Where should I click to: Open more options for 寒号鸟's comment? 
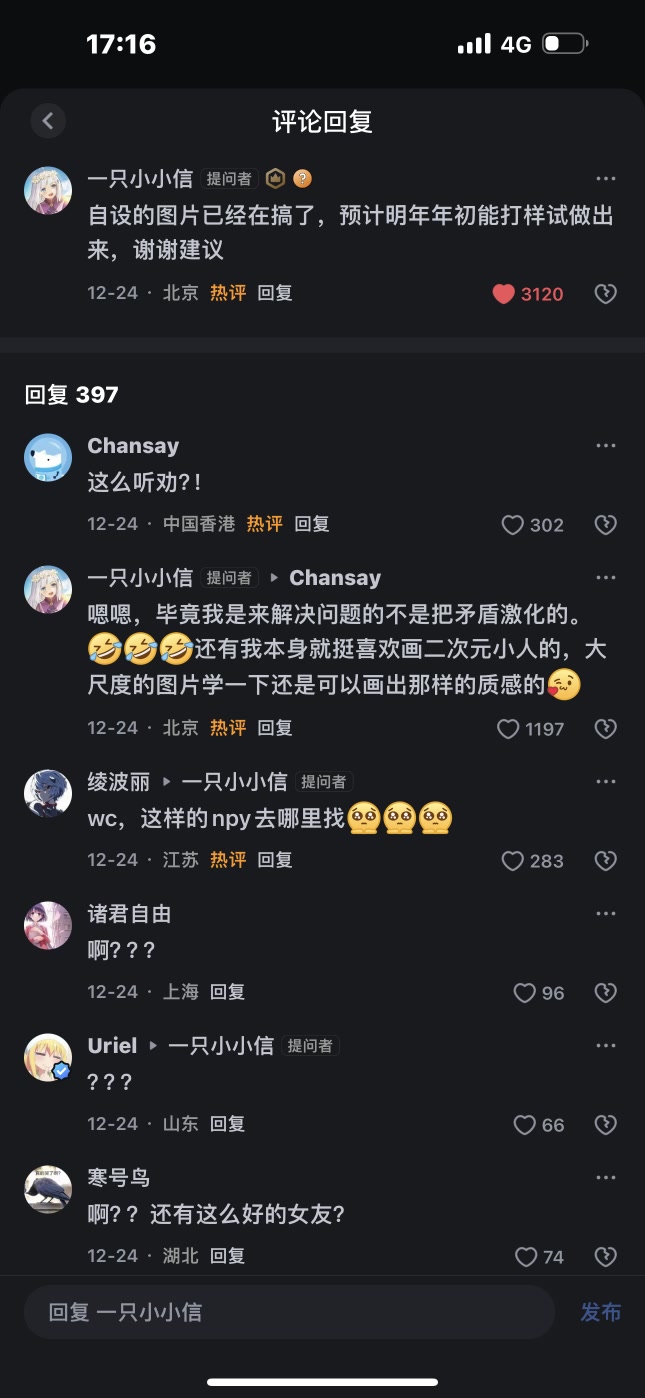click(x=605, y=1178)
